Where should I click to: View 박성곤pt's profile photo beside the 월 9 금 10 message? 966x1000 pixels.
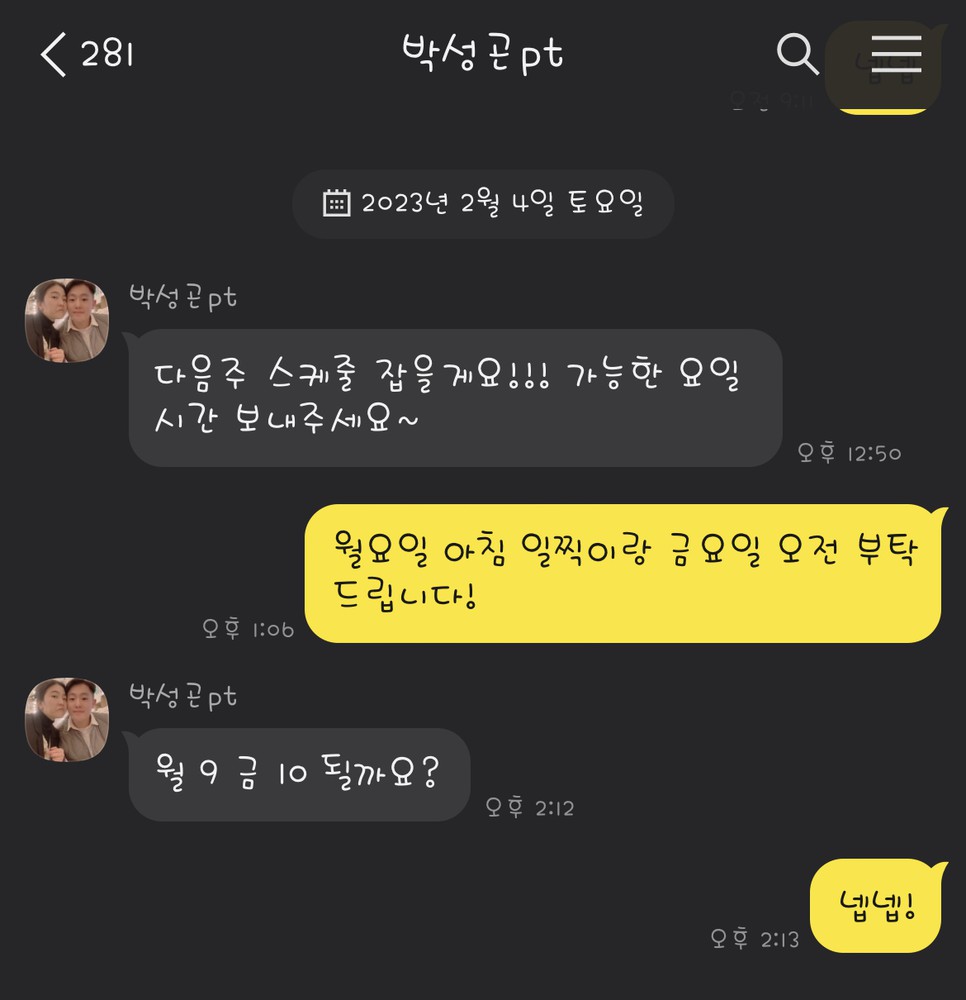67,719
